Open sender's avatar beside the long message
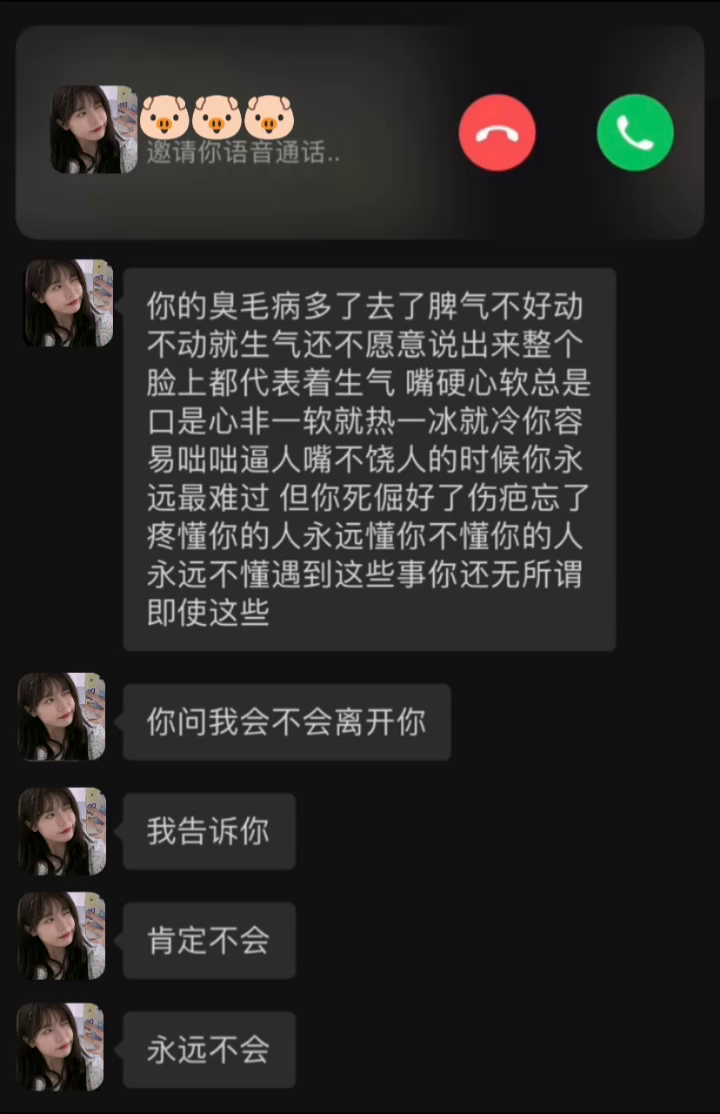Viewport: 720px width, 1114px height. (x=68, y=303)
